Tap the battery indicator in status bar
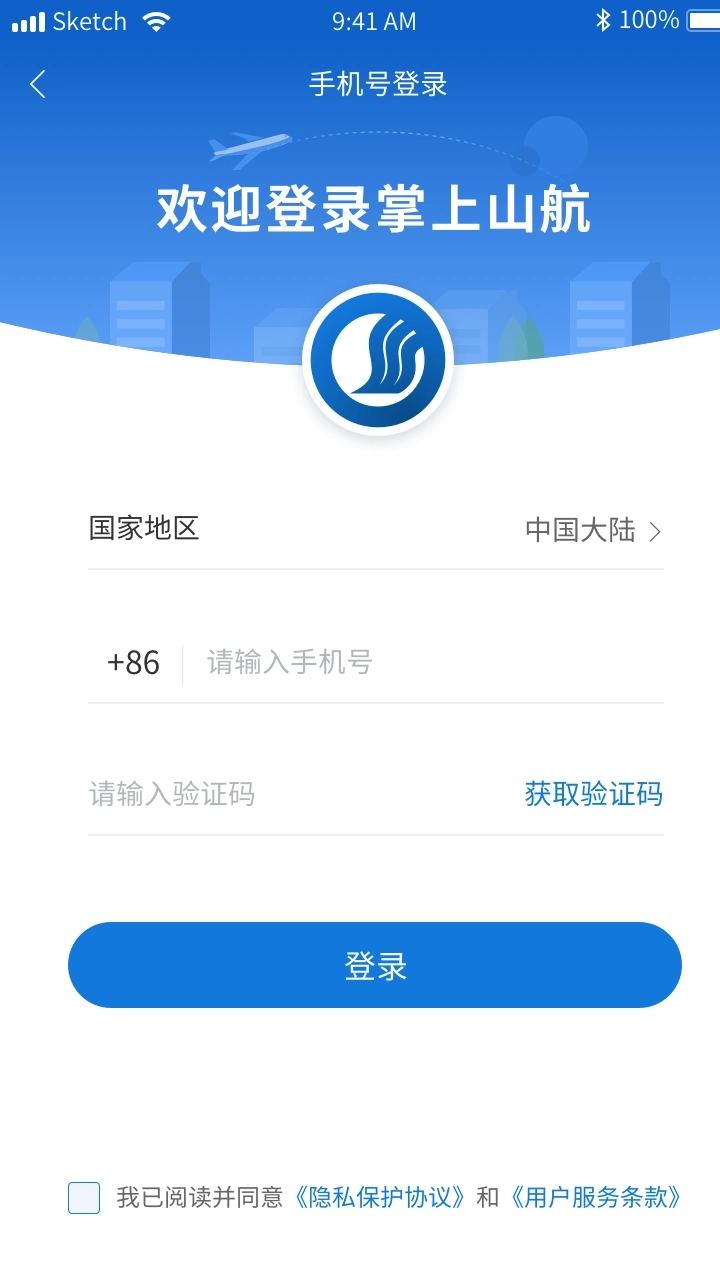This screenshot has height=1280, width=720. 698,20
